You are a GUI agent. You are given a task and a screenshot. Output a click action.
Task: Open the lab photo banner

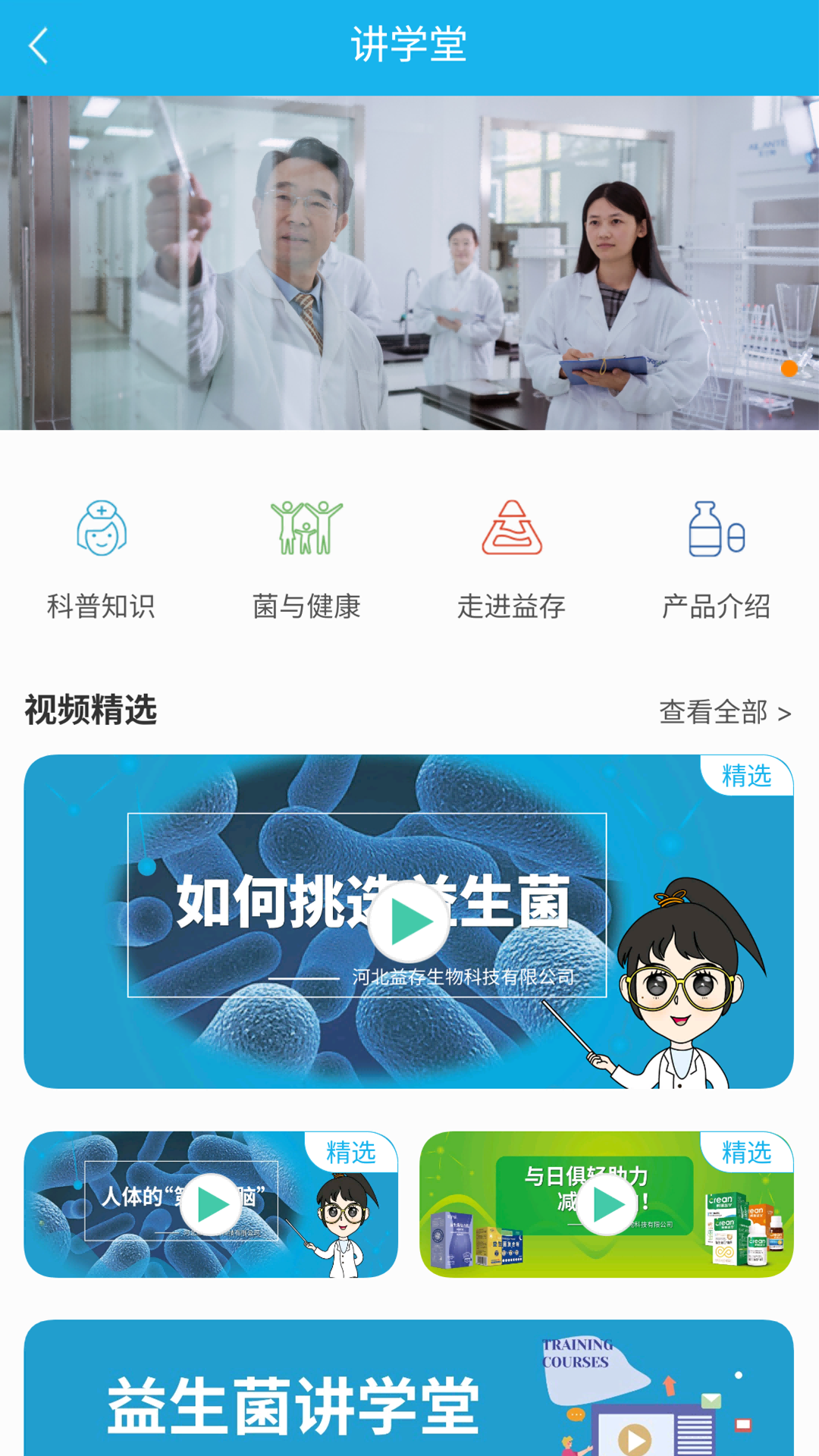409,262
